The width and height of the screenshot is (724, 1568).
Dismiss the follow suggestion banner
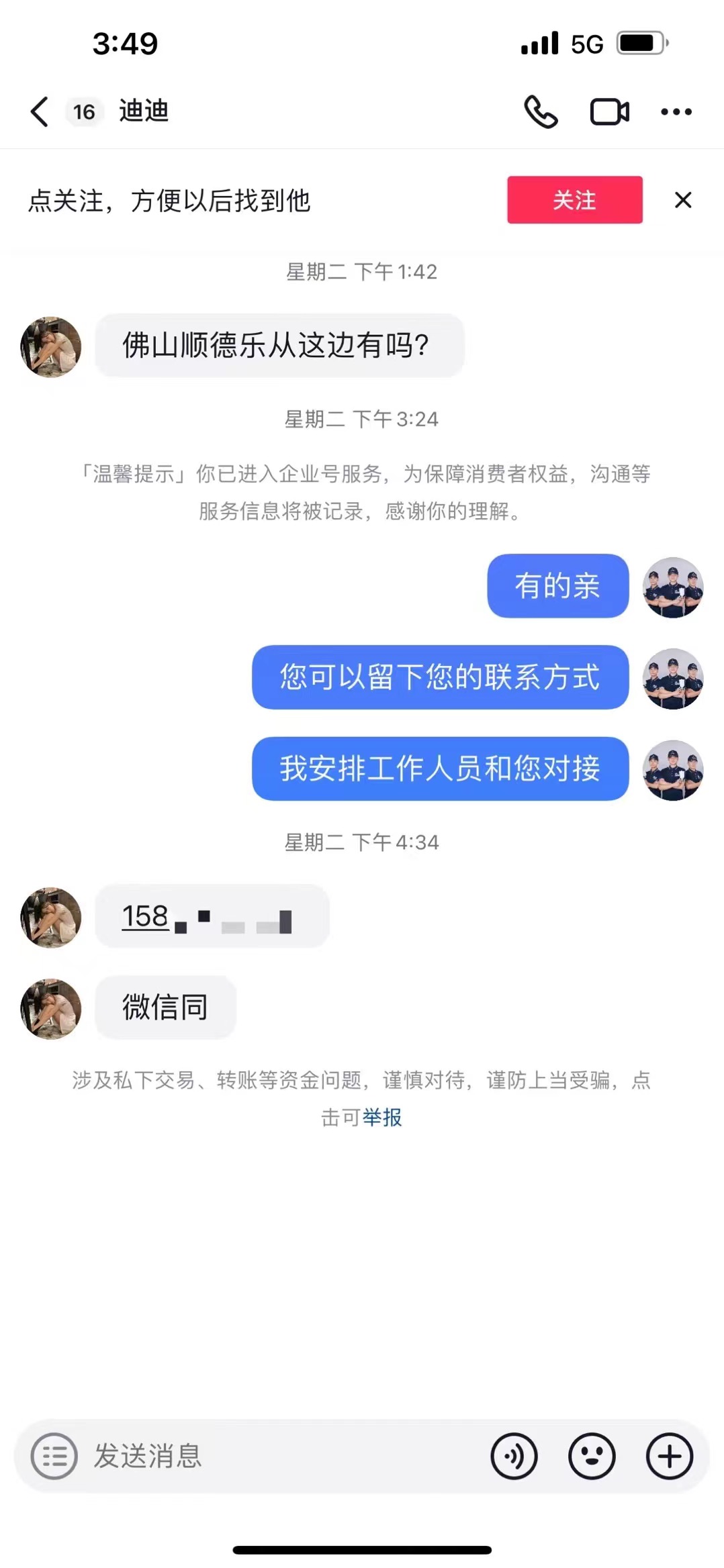[x=683, y=200]
